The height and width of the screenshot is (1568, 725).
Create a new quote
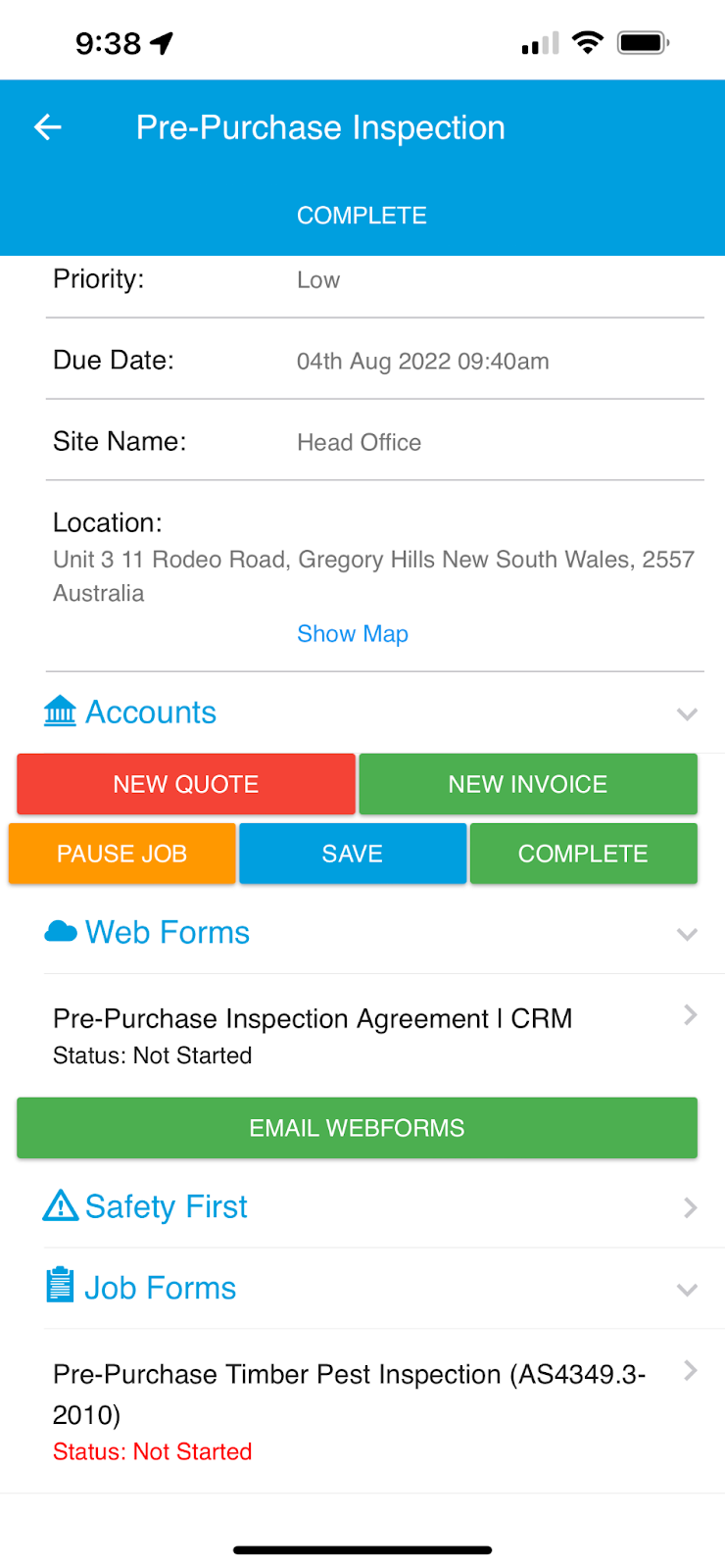[x=186, y=784]
